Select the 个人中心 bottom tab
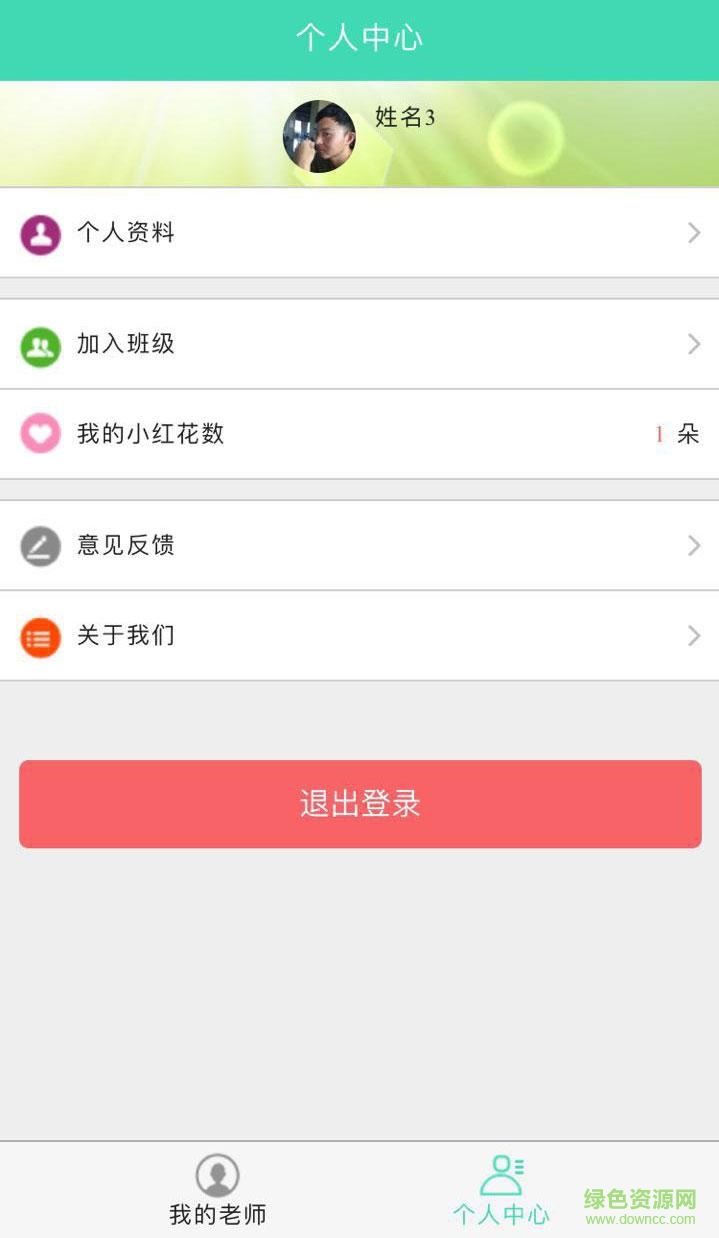 click(501, 1190)
